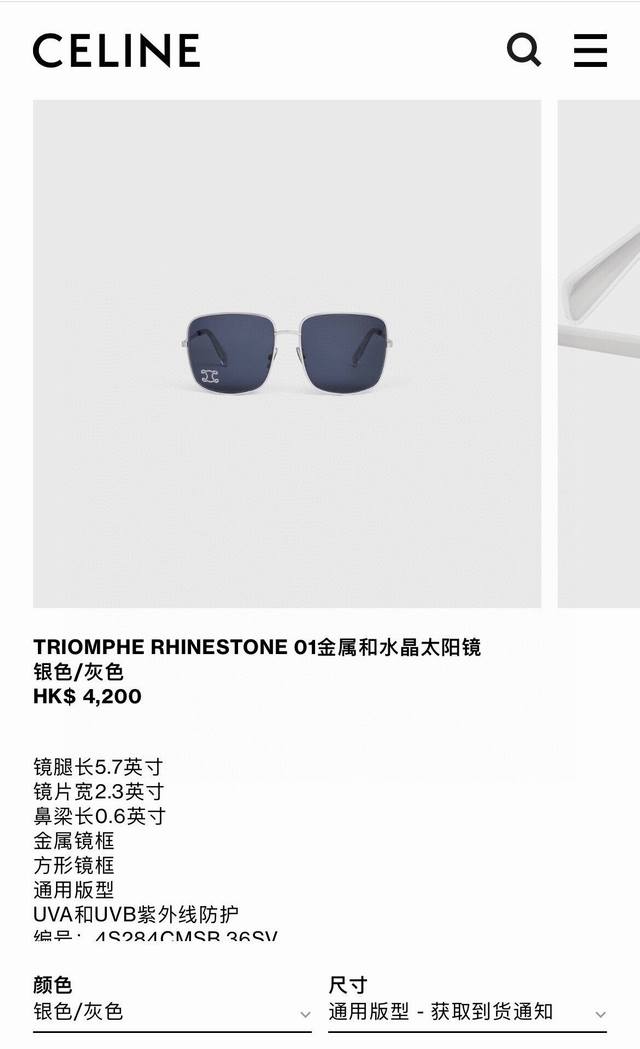Open the main sunglasses product image

tap(287, 354)
